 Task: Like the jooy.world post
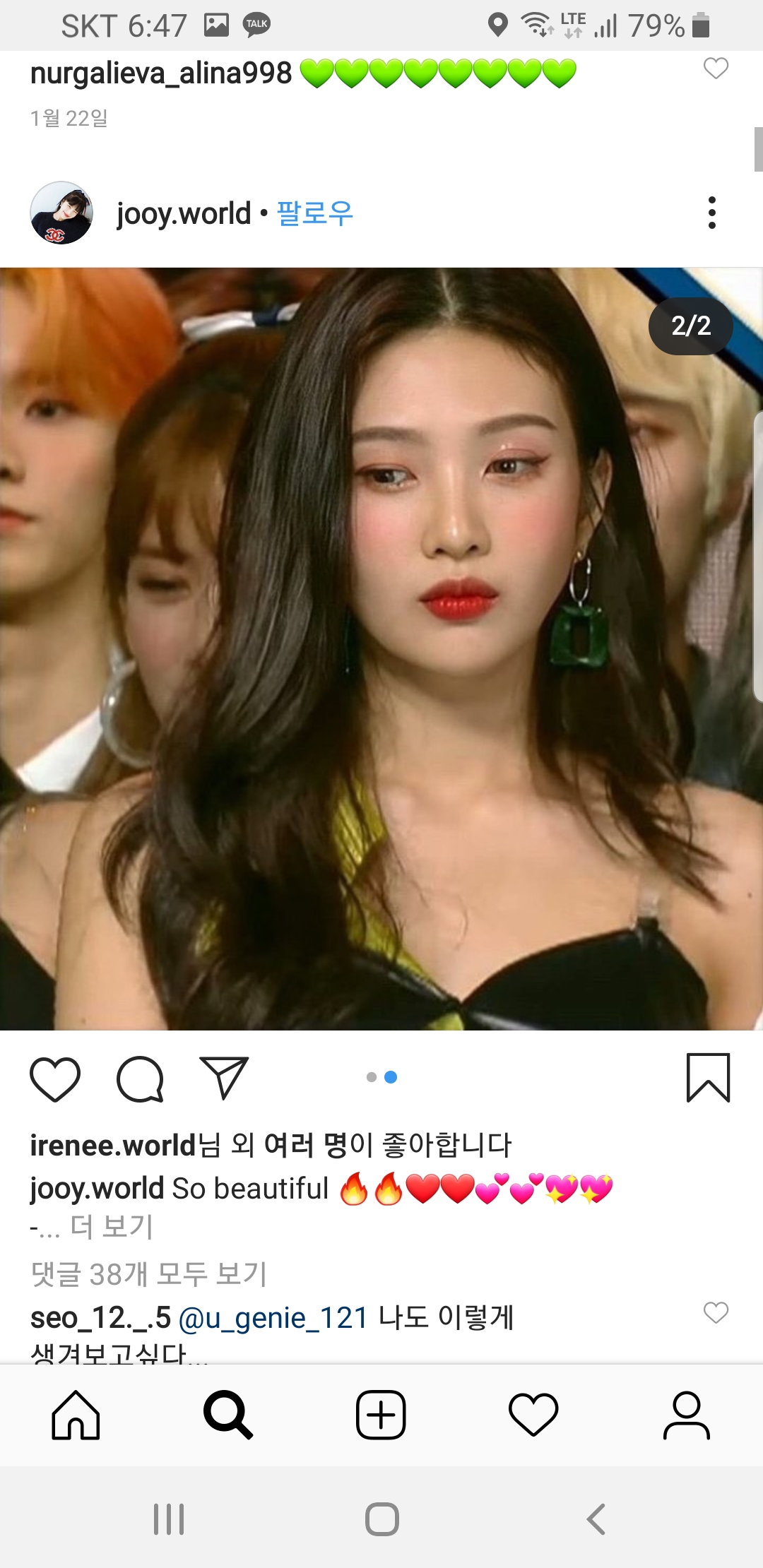click(x=54, y=1079)
